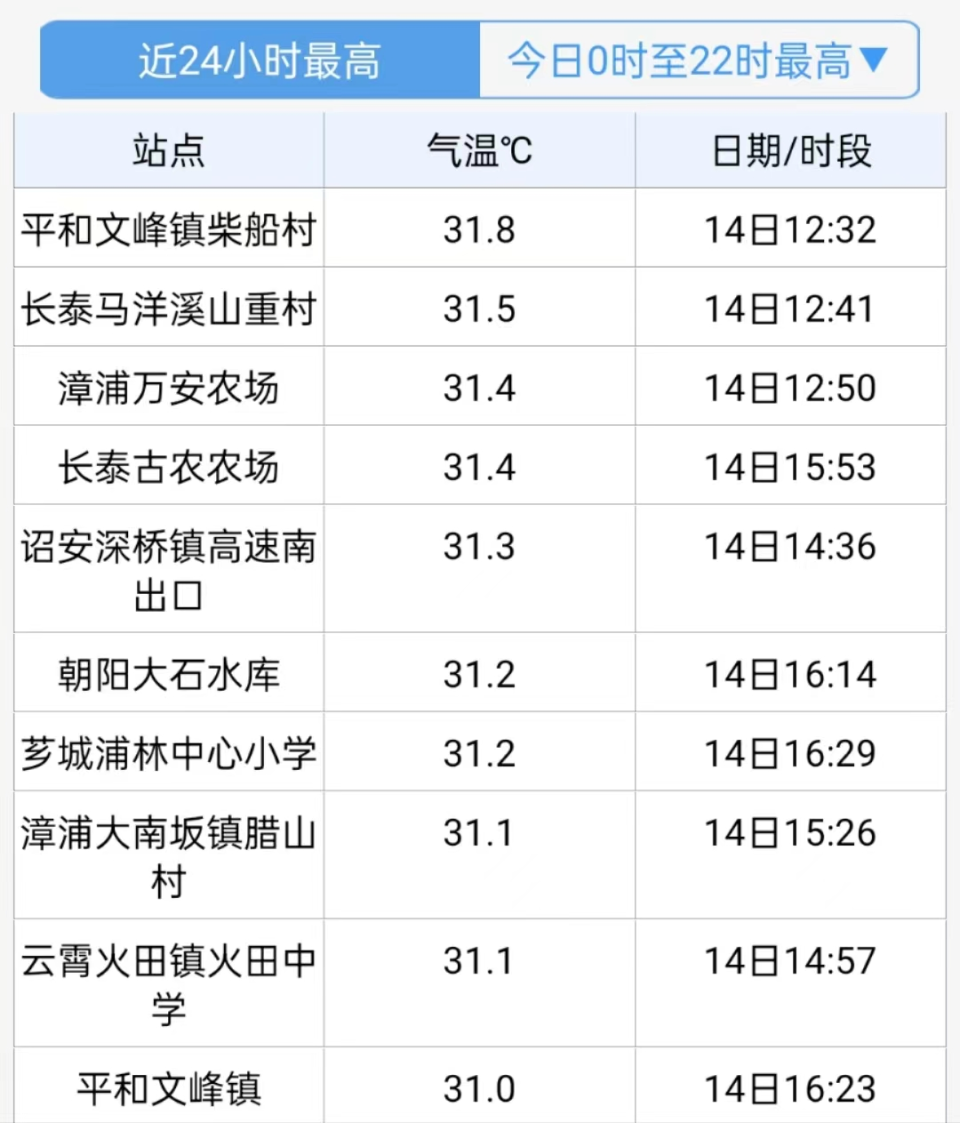The height and width of the screenshot is (1123, 960).
Task: Sort by the 气温℃ column header
Action: 478,150
